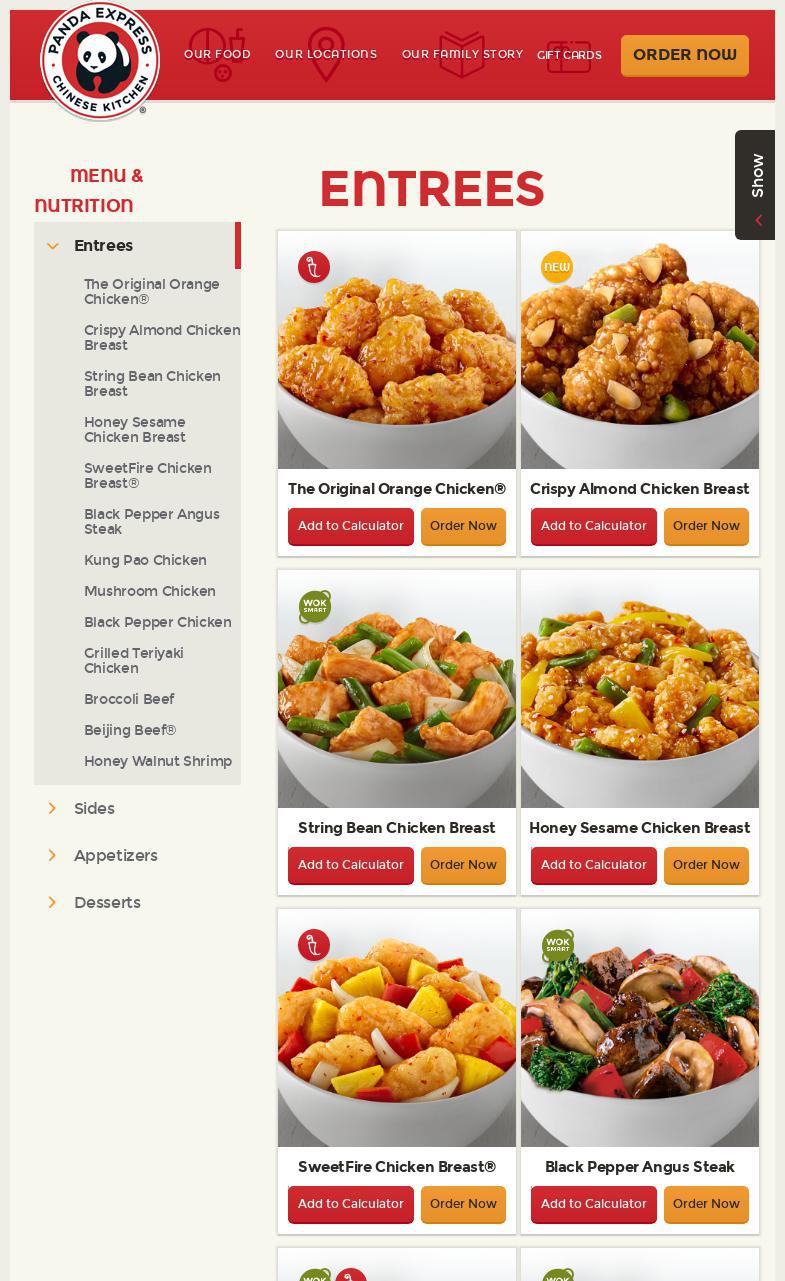Expand the Desserts category
Viewport: 785px width, 1281px height.
click(x=107, y=903)
